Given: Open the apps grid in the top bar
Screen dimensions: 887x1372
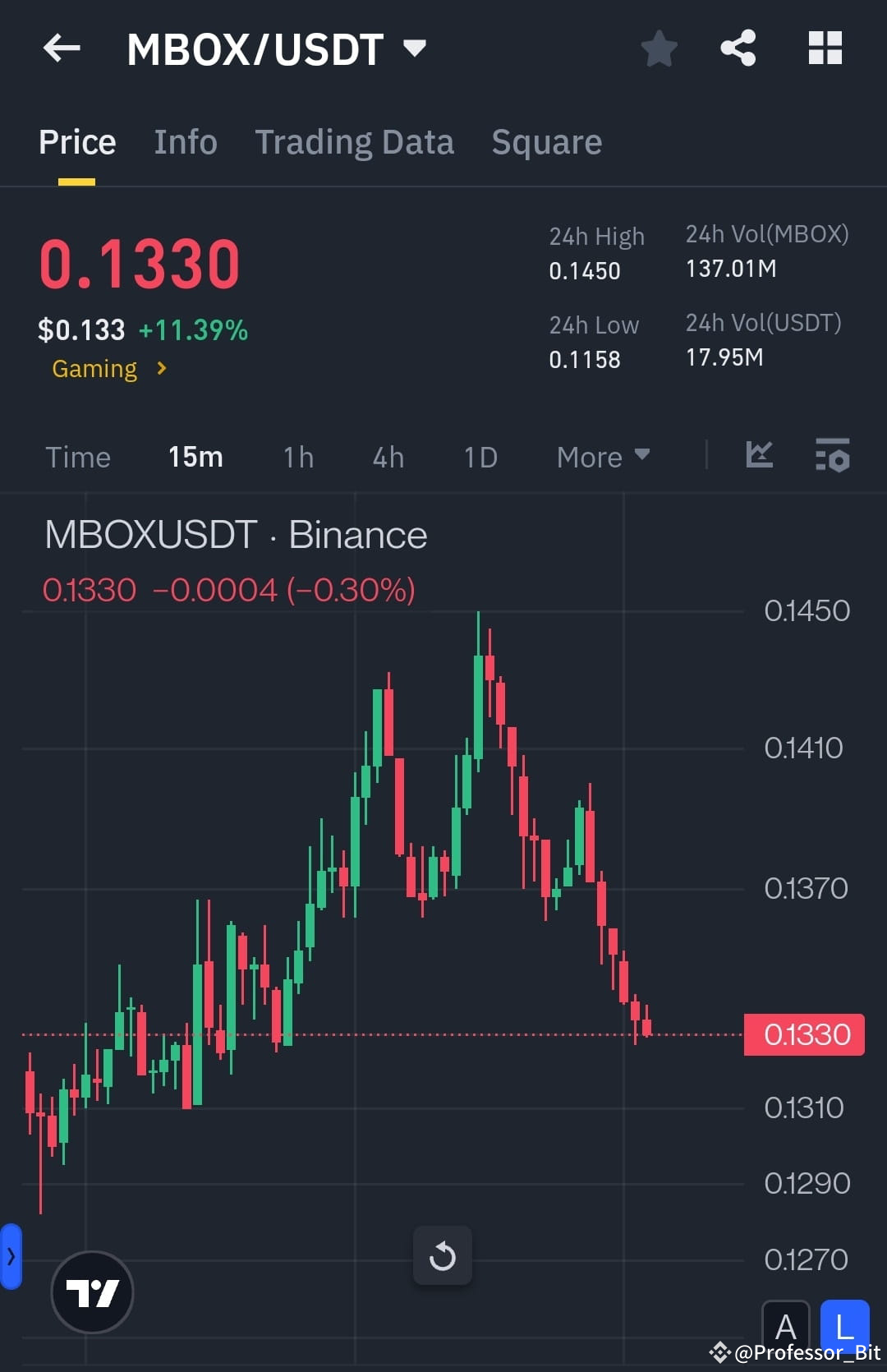Looking at the screenshot, I should coord(825,48).
